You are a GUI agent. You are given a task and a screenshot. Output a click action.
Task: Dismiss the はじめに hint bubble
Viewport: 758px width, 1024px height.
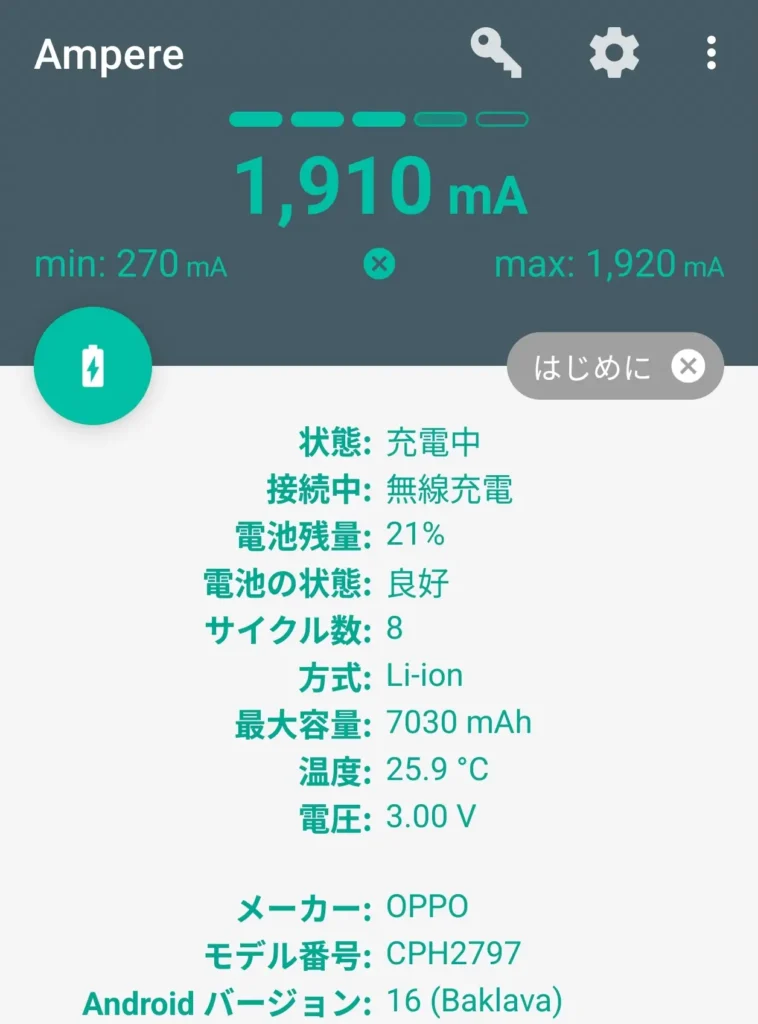[687, 366]
